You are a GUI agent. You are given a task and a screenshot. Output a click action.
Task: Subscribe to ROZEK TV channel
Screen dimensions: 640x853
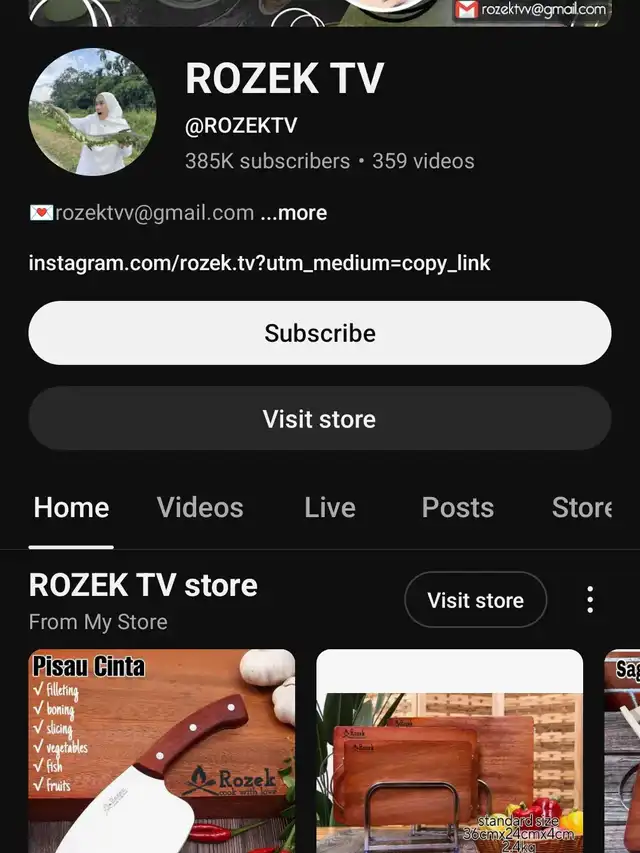320,333
